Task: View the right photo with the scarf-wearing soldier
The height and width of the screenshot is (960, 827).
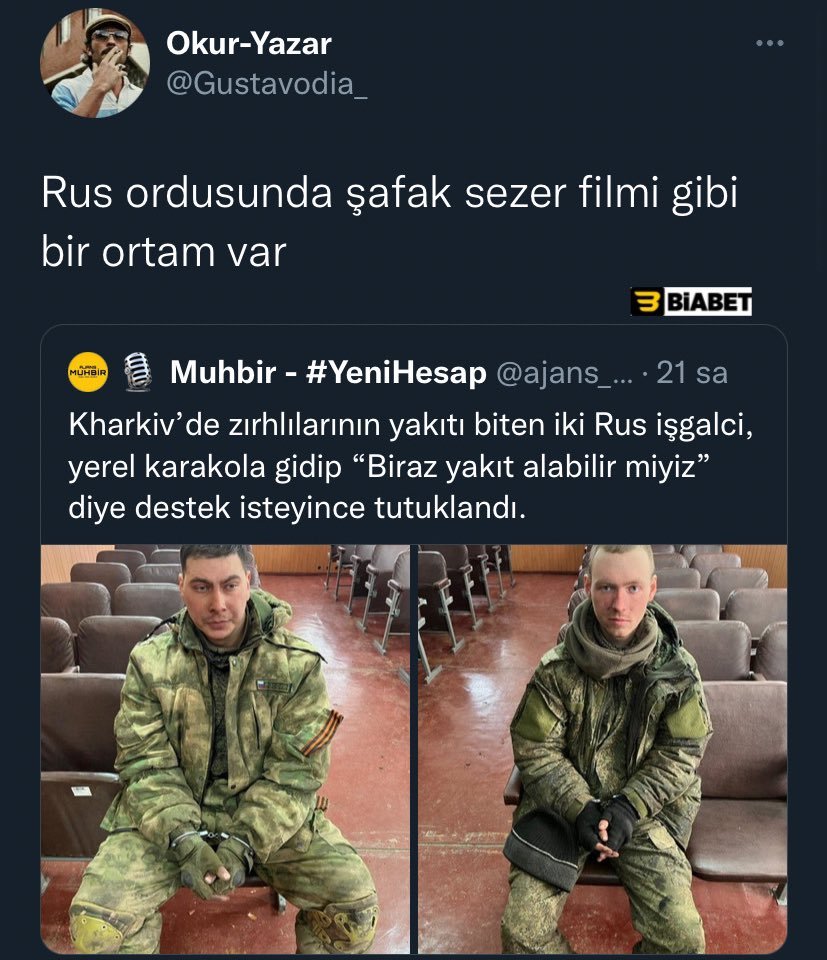Action: (x=602, y=748)
